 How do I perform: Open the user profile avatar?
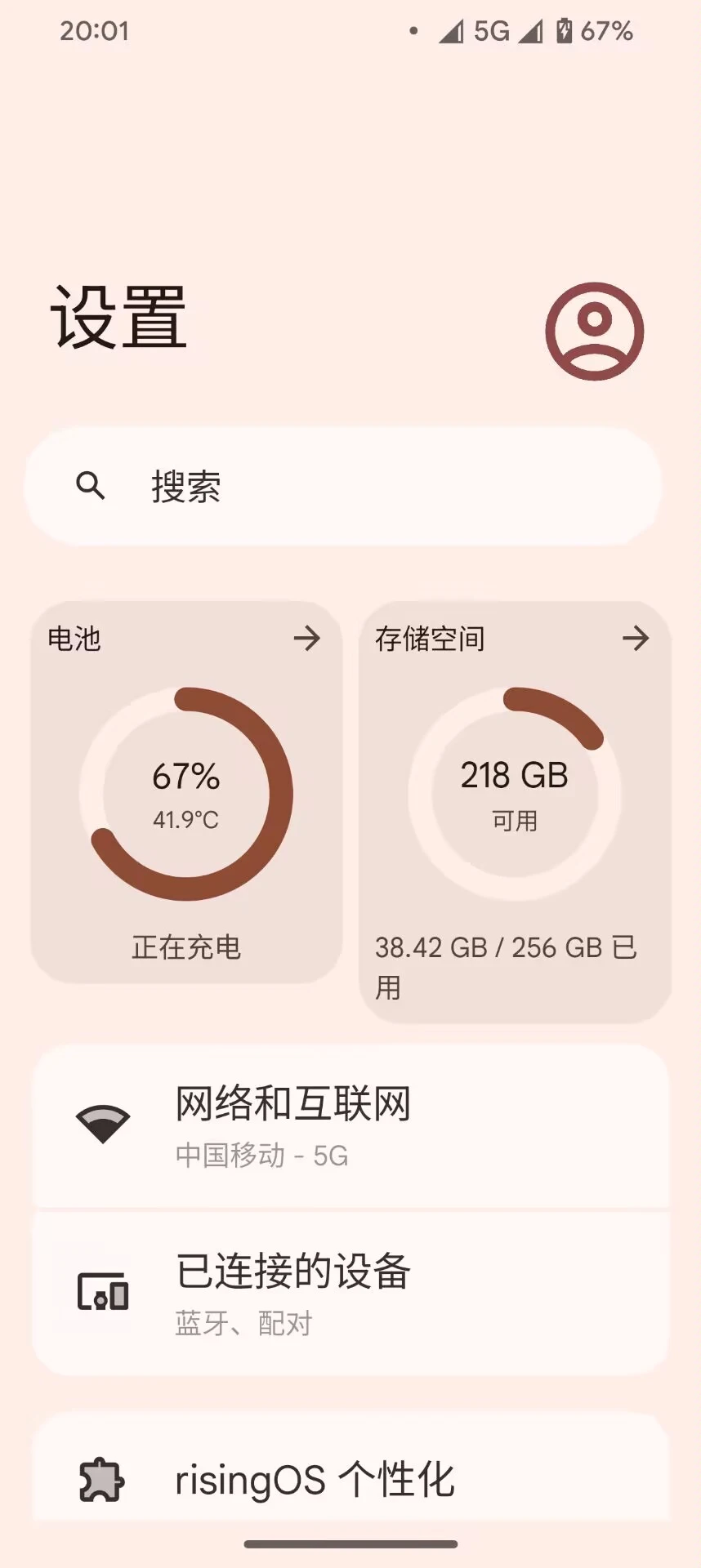595,331
